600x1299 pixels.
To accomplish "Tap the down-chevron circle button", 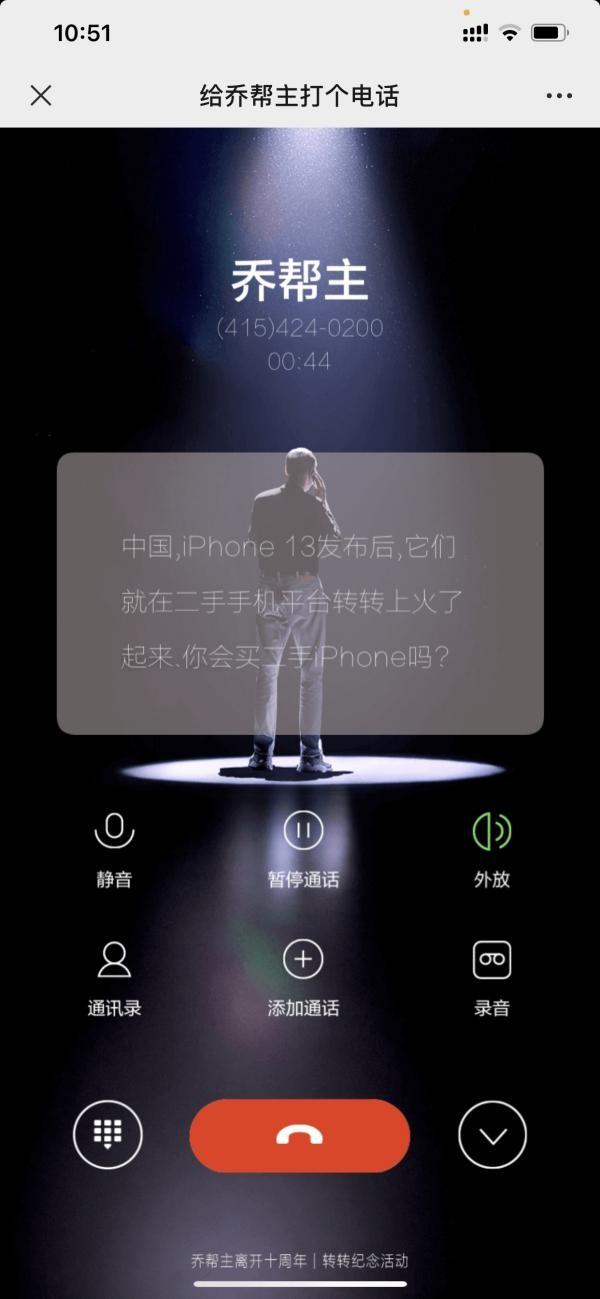I will tap(492, 1134).
